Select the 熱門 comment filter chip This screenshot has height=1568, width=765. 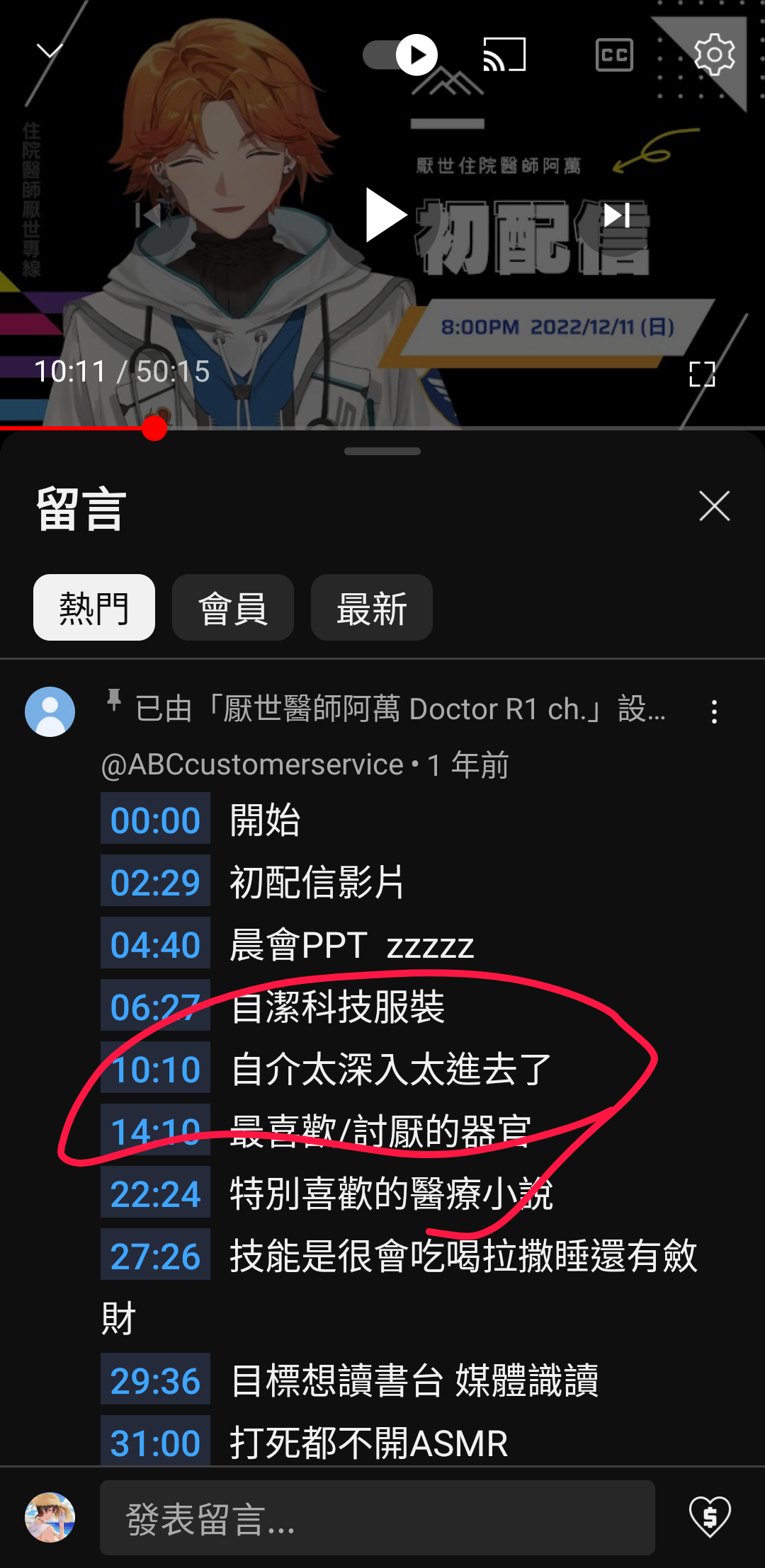94,608
